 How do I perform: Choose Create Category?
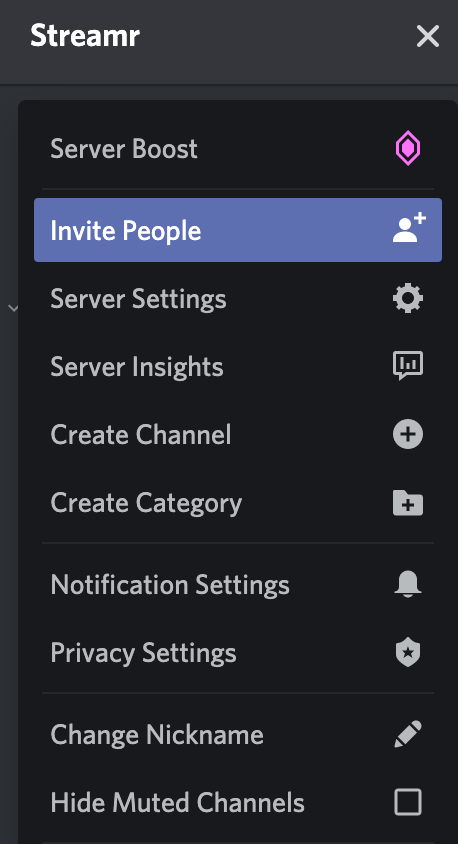238,503
